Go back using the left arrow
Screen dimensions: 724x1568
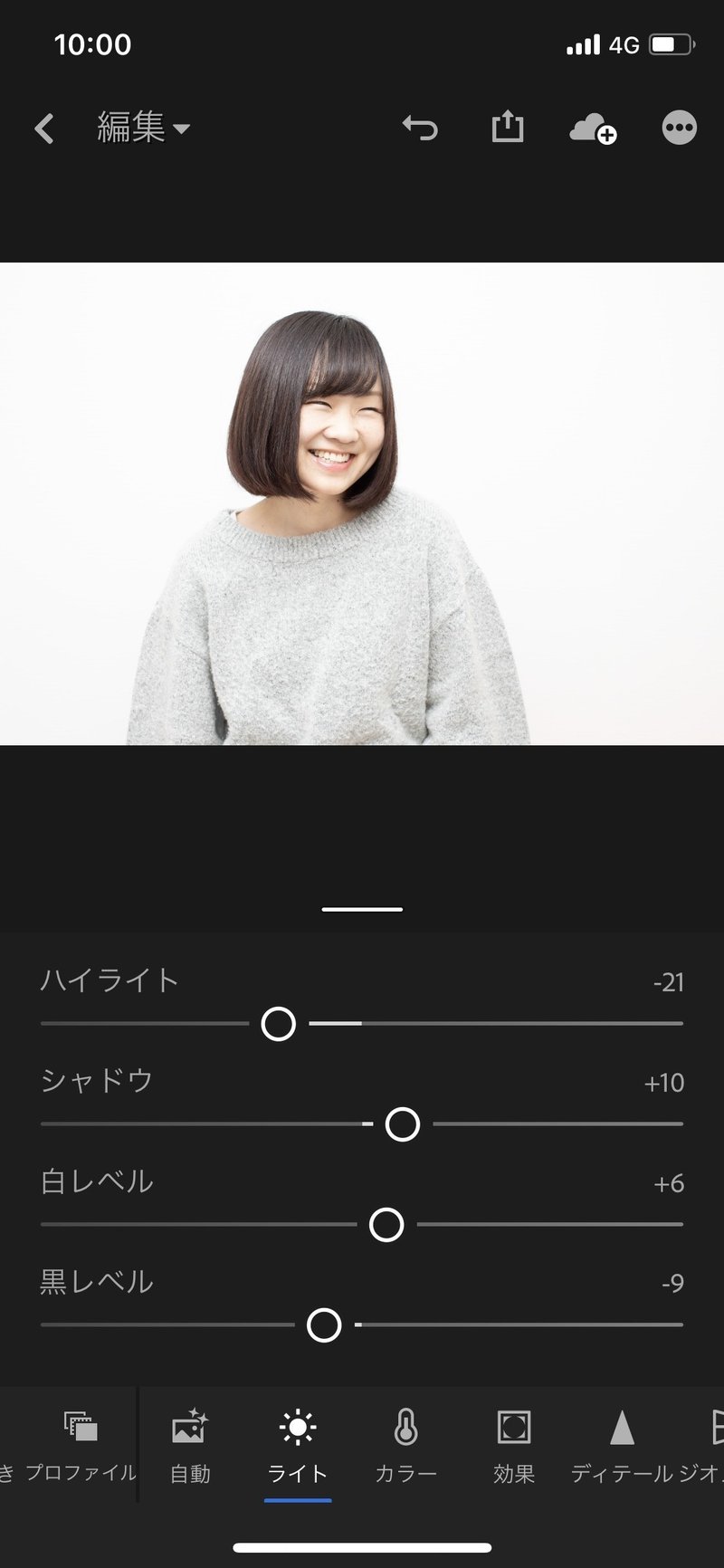tap(44, 129)
